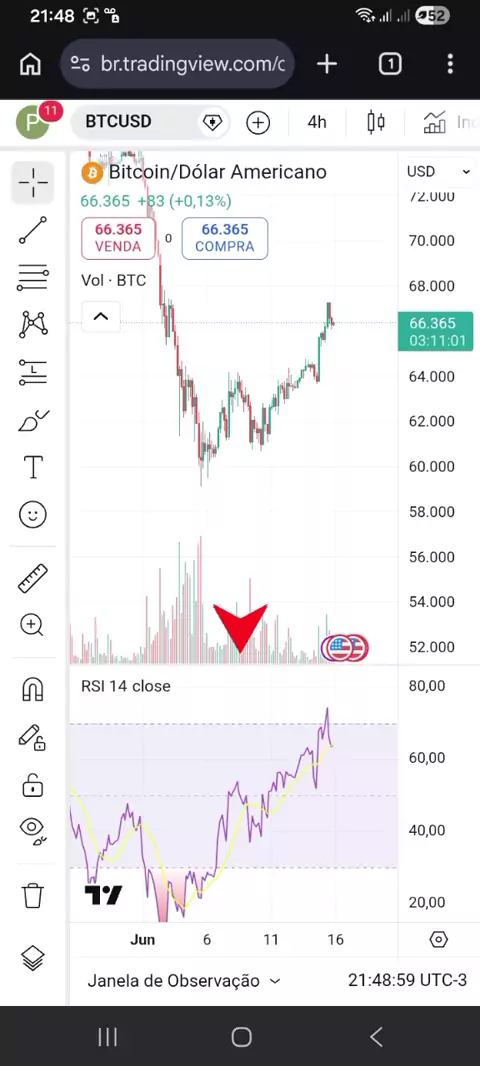
Task: Tap the 66.365 COMPRA buy button
Action: [x=224, y=239]
